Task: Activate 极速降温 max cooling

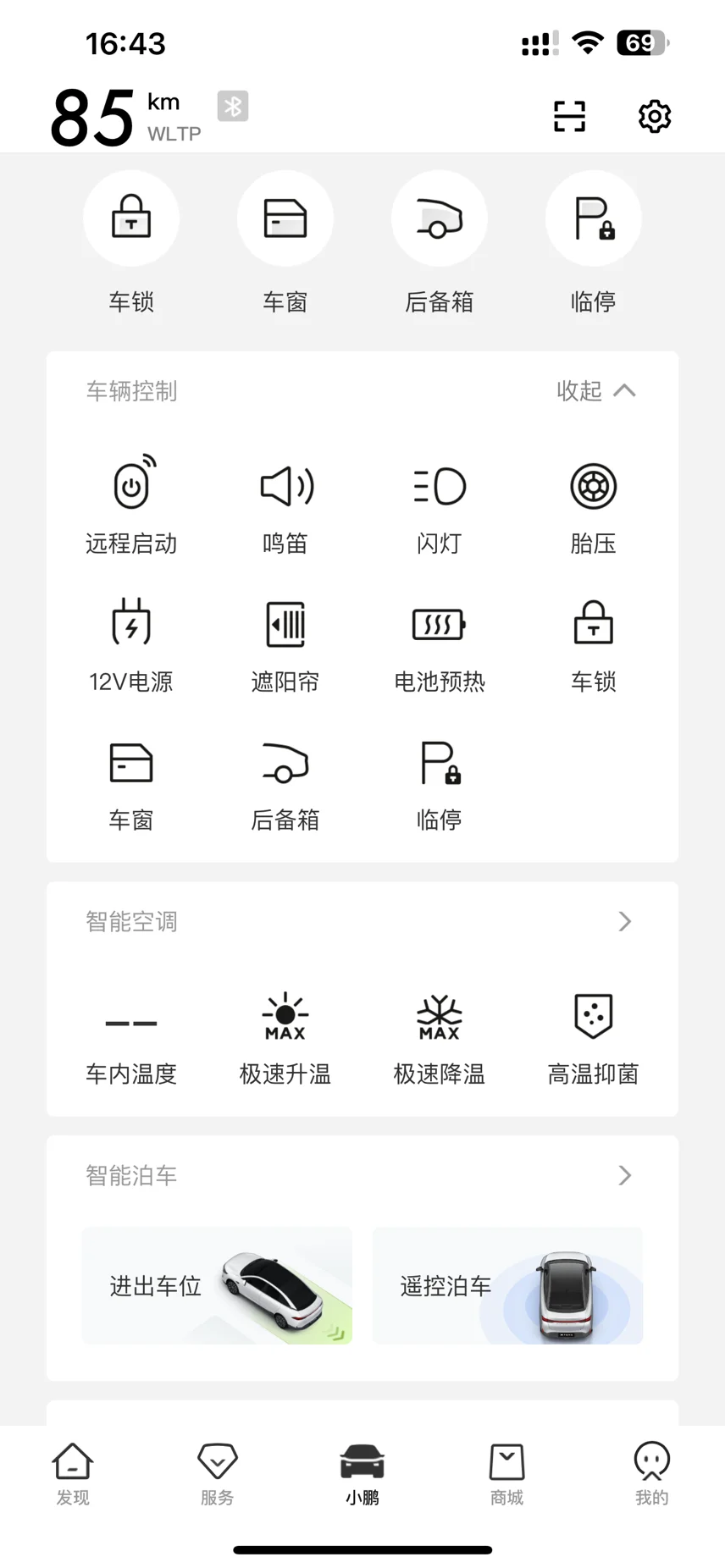Action: click(x=440, y=1038)
